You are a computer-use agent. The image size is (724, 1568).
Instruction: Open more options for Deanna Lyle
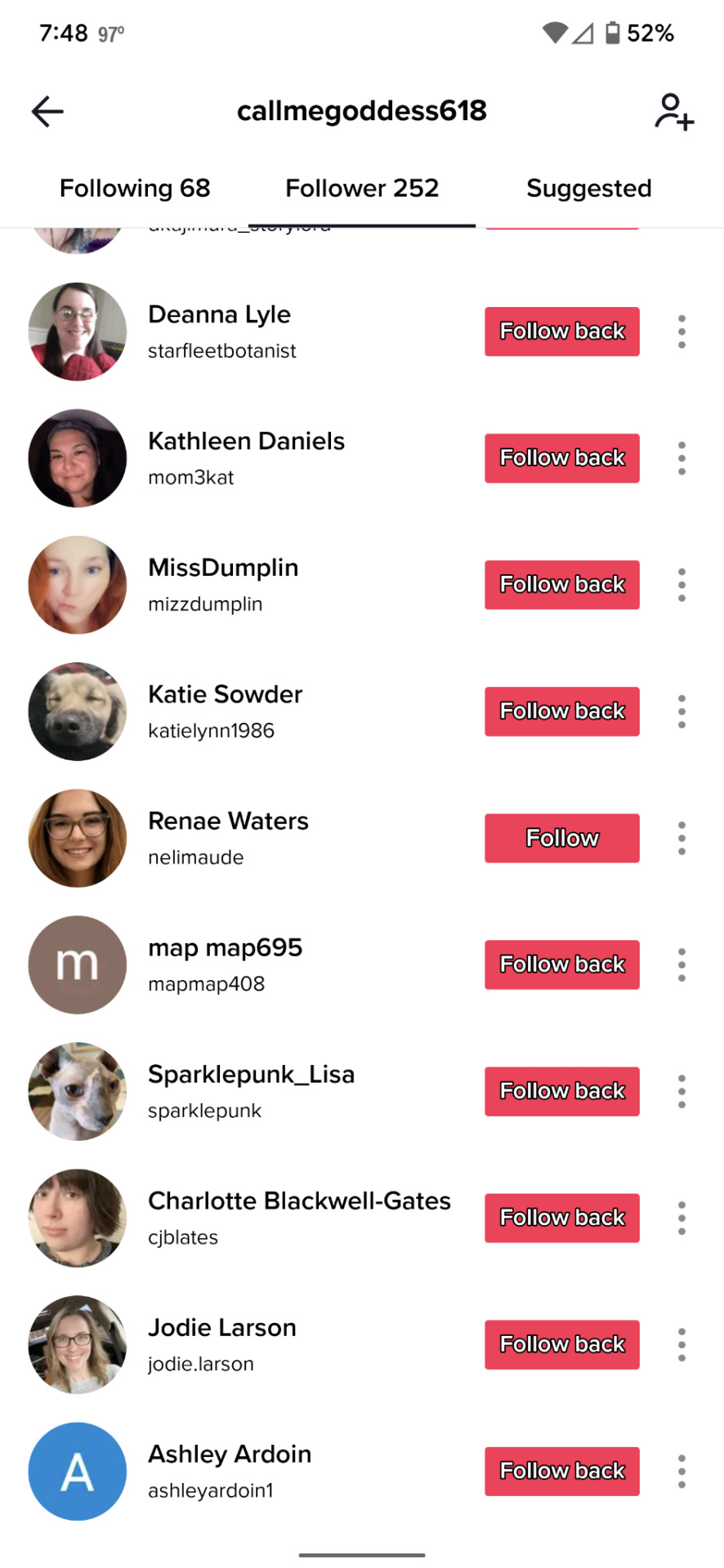[682, 332]
